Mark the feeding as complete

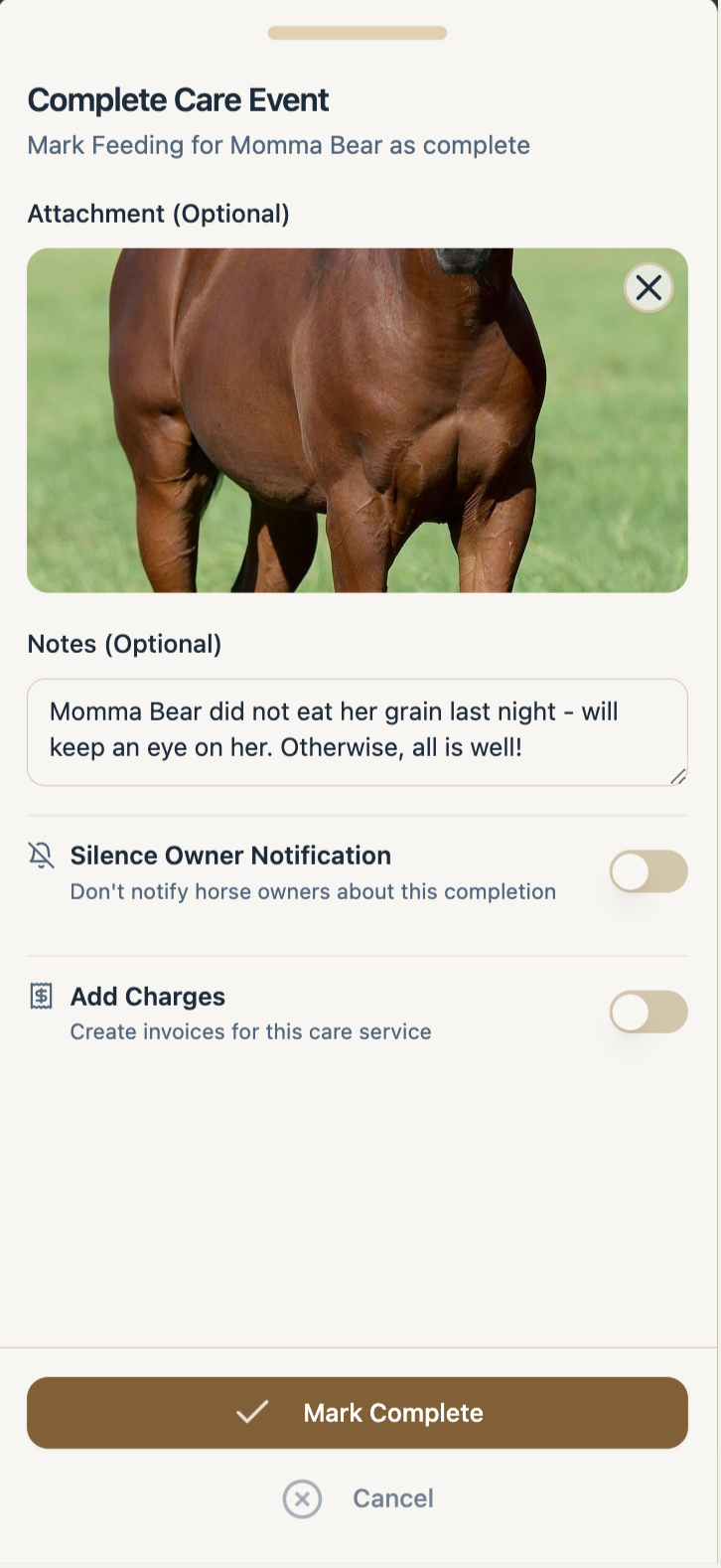(358, 1412)
